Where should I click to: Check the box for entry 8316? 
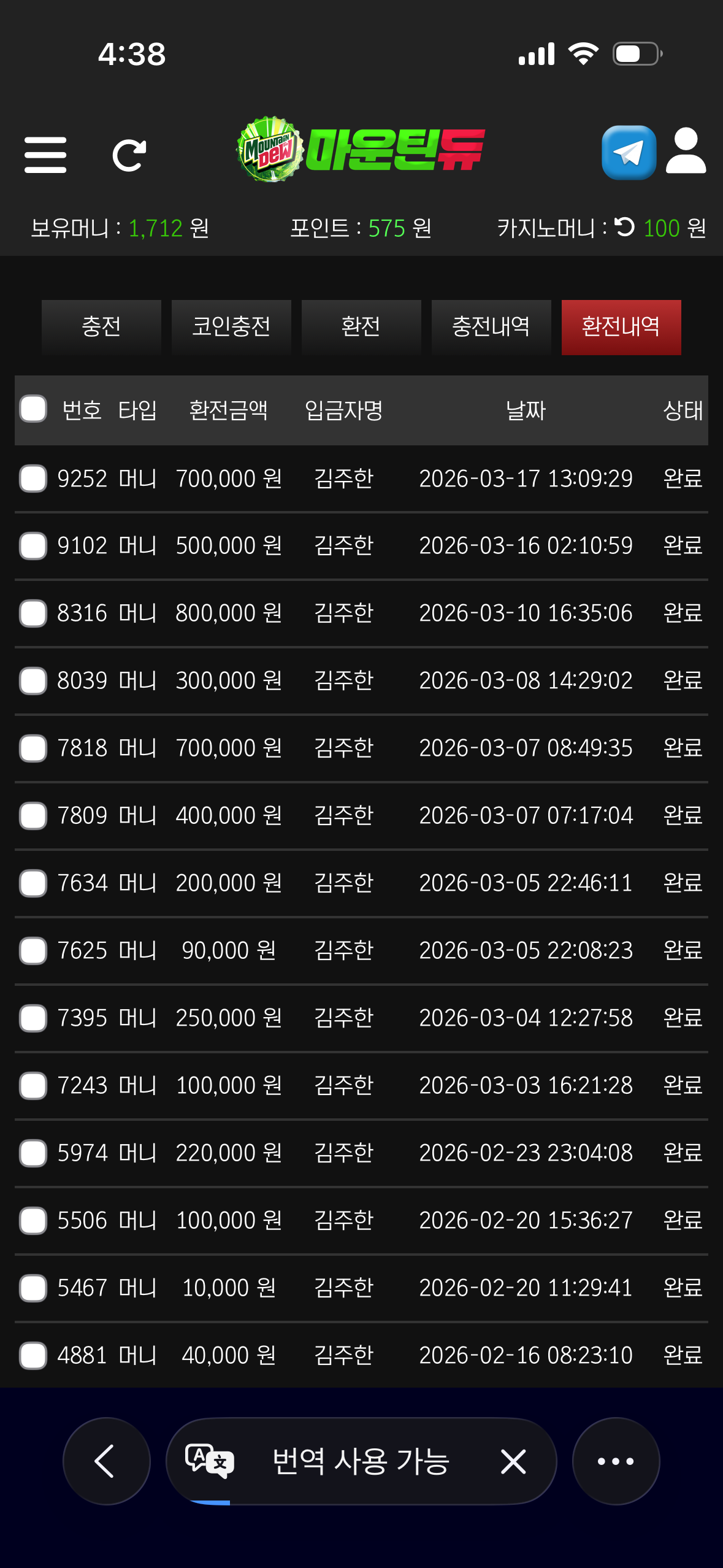pos(33,613)
